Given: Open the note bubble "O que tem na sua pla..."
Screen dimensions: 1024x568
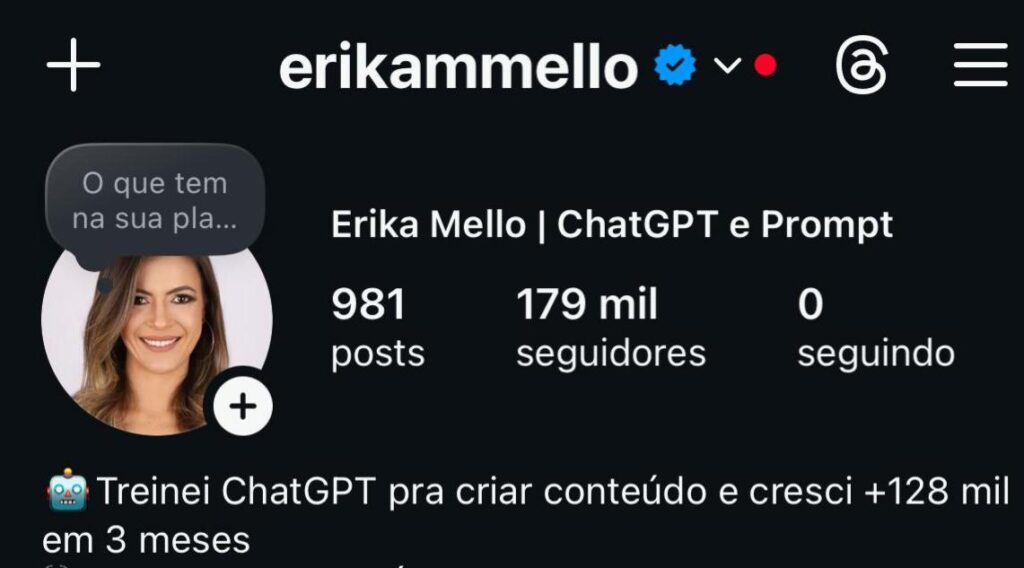Looking at the screenshot, I should pyautogui.click(x=154, y=199).
